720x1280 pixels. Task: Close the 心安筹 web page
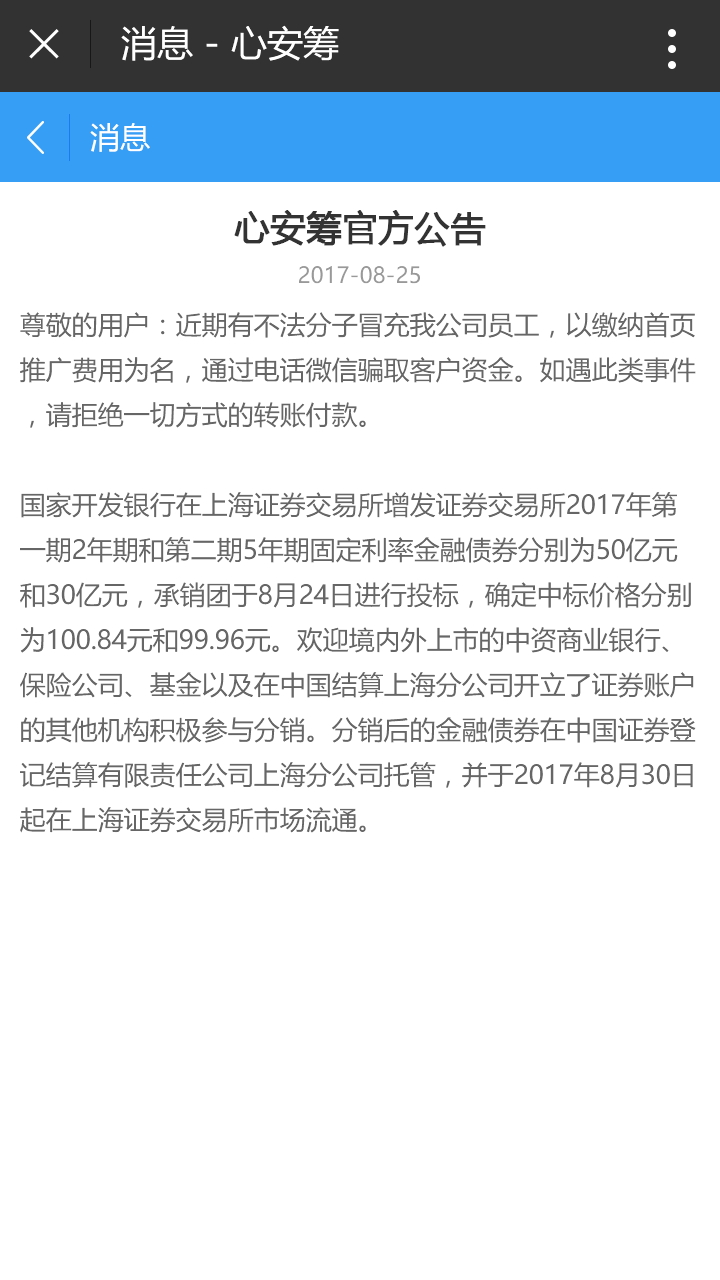click(44, 45)
